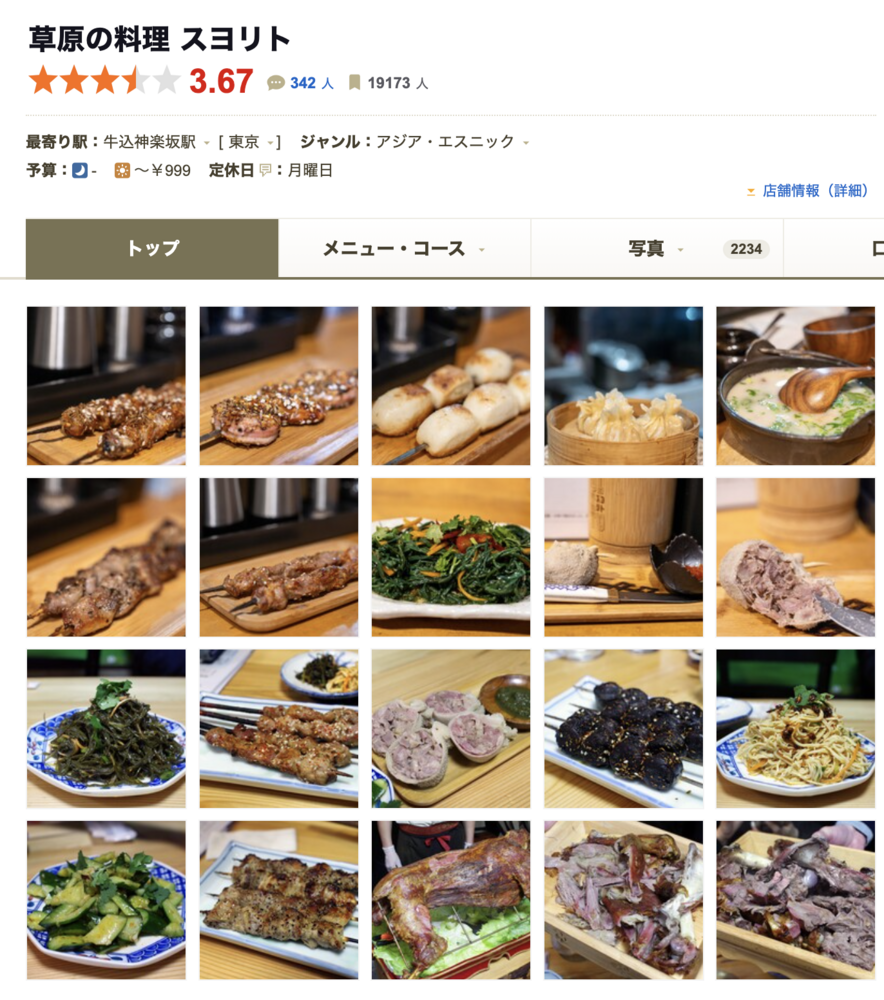The image size is (884, 1000).
Task: Open the seaweed salad with cilantro photo
Action: tap(106, 729)
